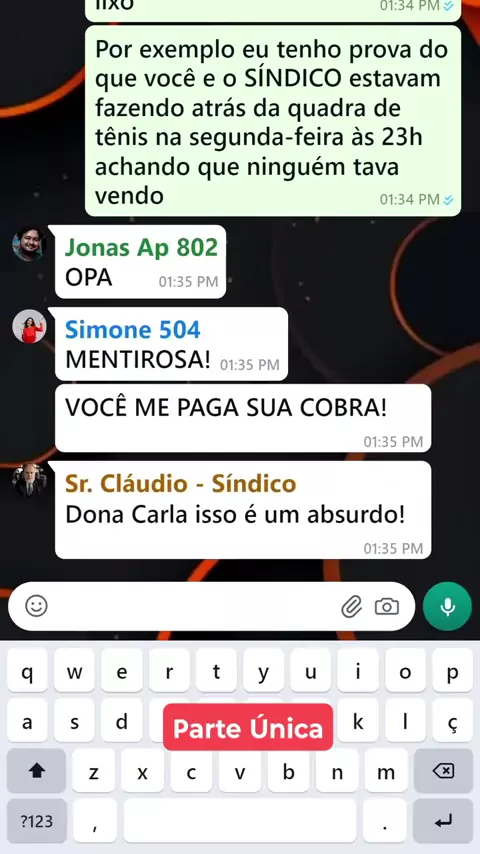Open the camera from the message bar

387,606
